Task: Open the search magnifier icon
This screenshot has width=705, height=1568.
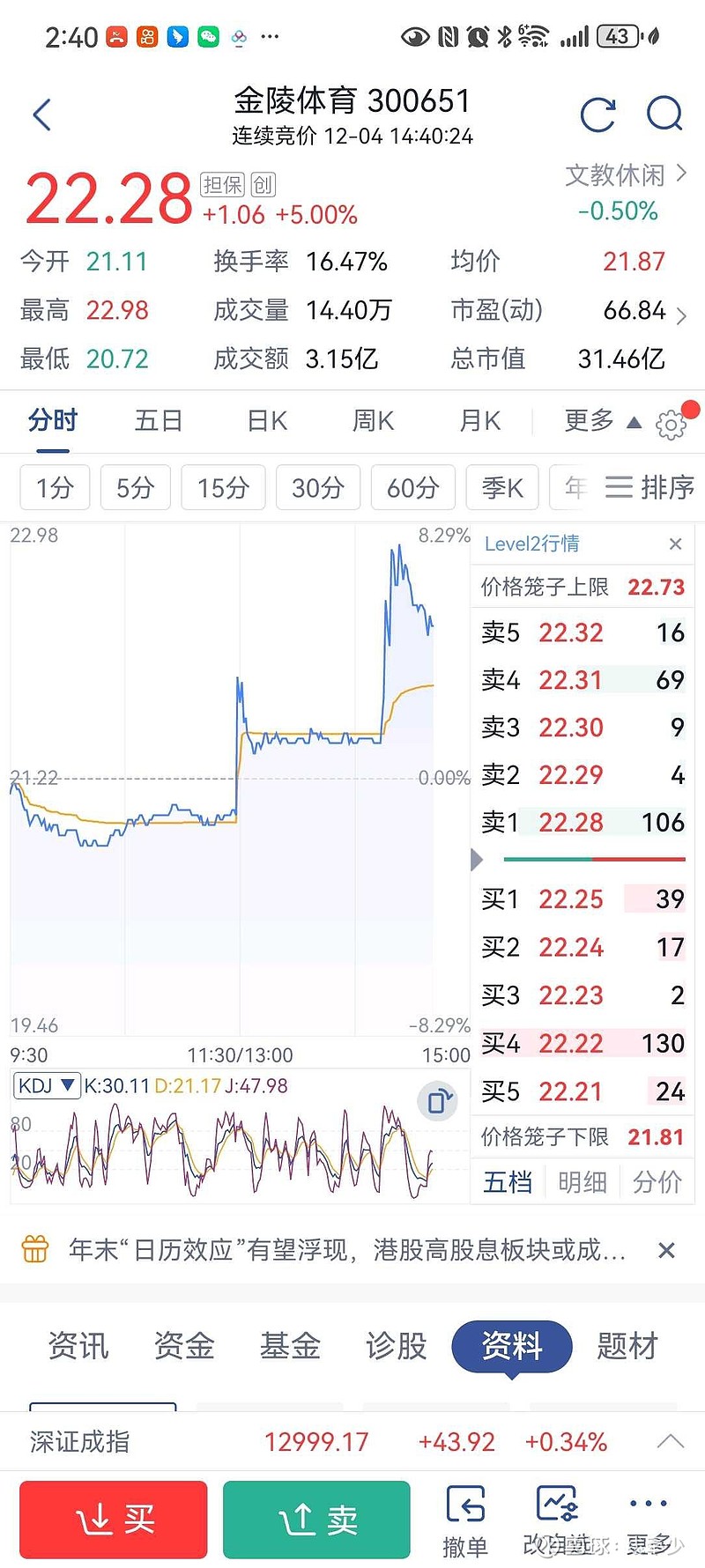Action: 664,115
